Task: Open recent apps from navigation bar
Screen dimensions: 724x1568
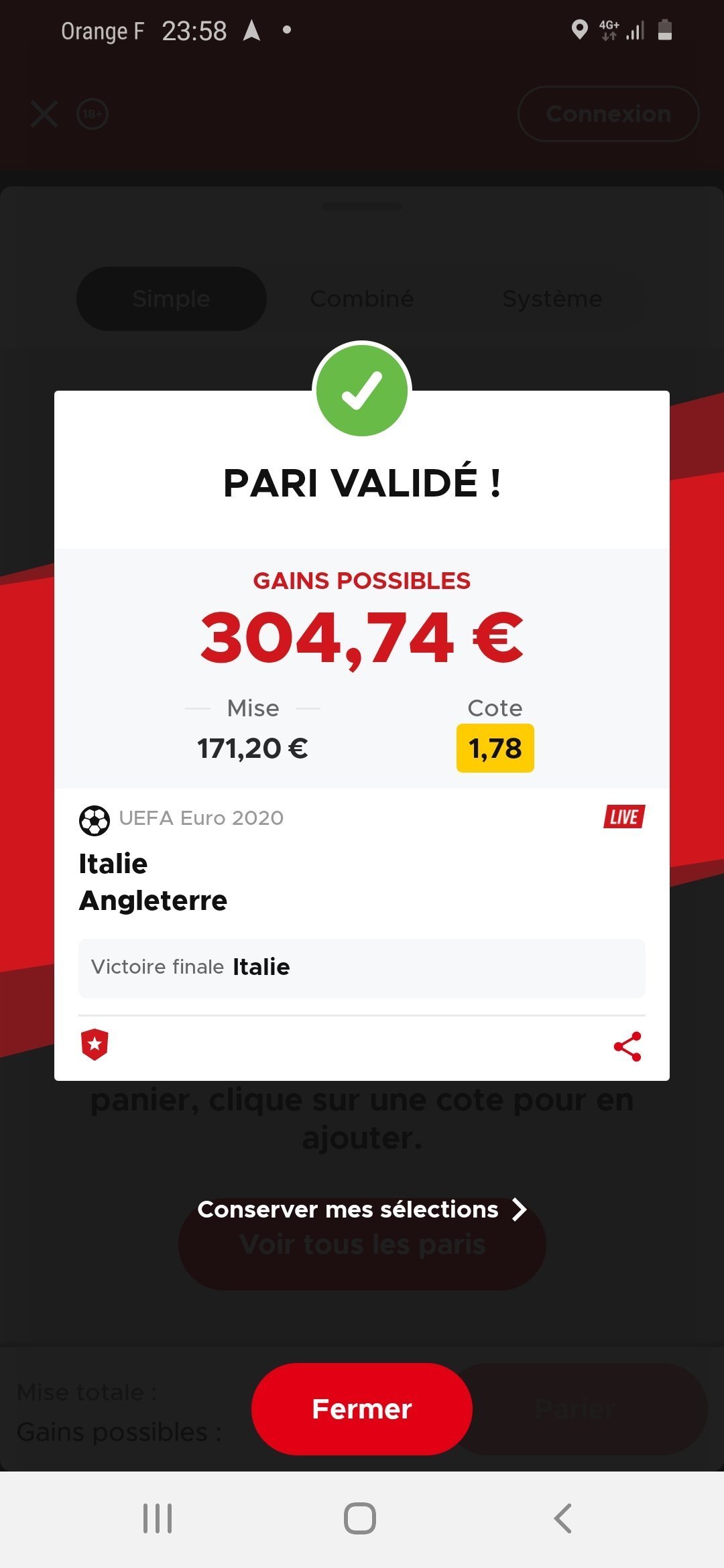Action: (158, 1518)
